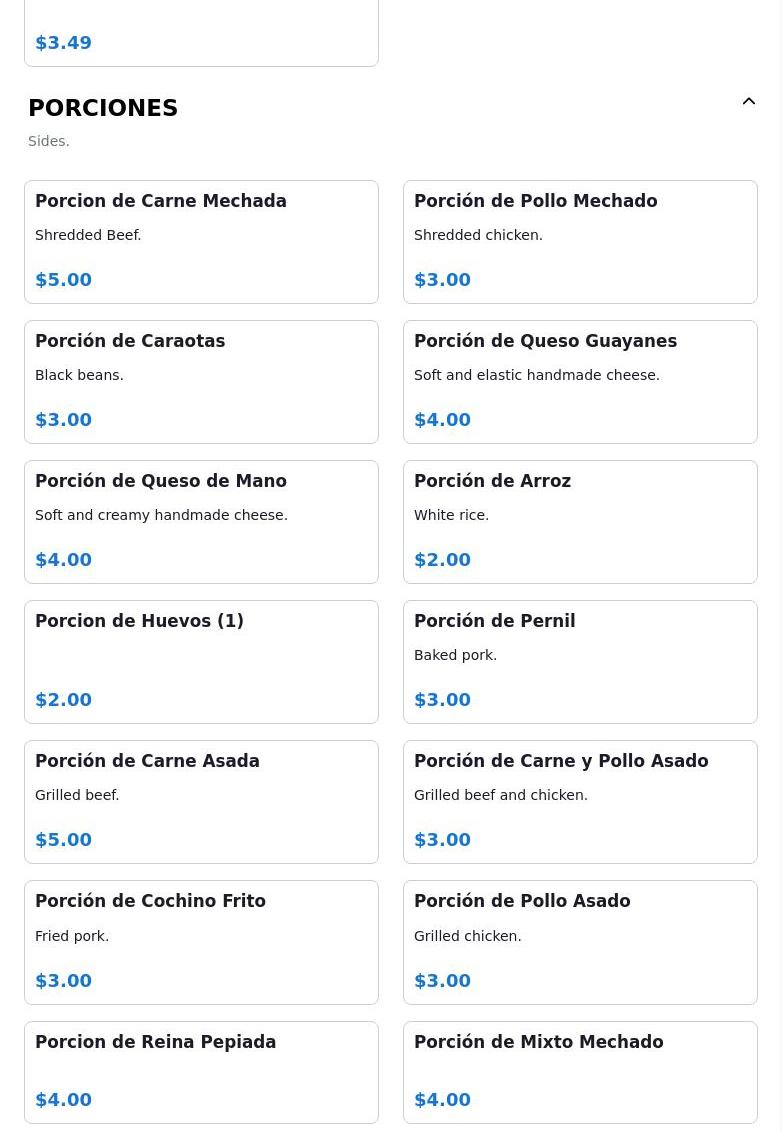Choose the Porción de Pollo Asado card

(580, 942)
